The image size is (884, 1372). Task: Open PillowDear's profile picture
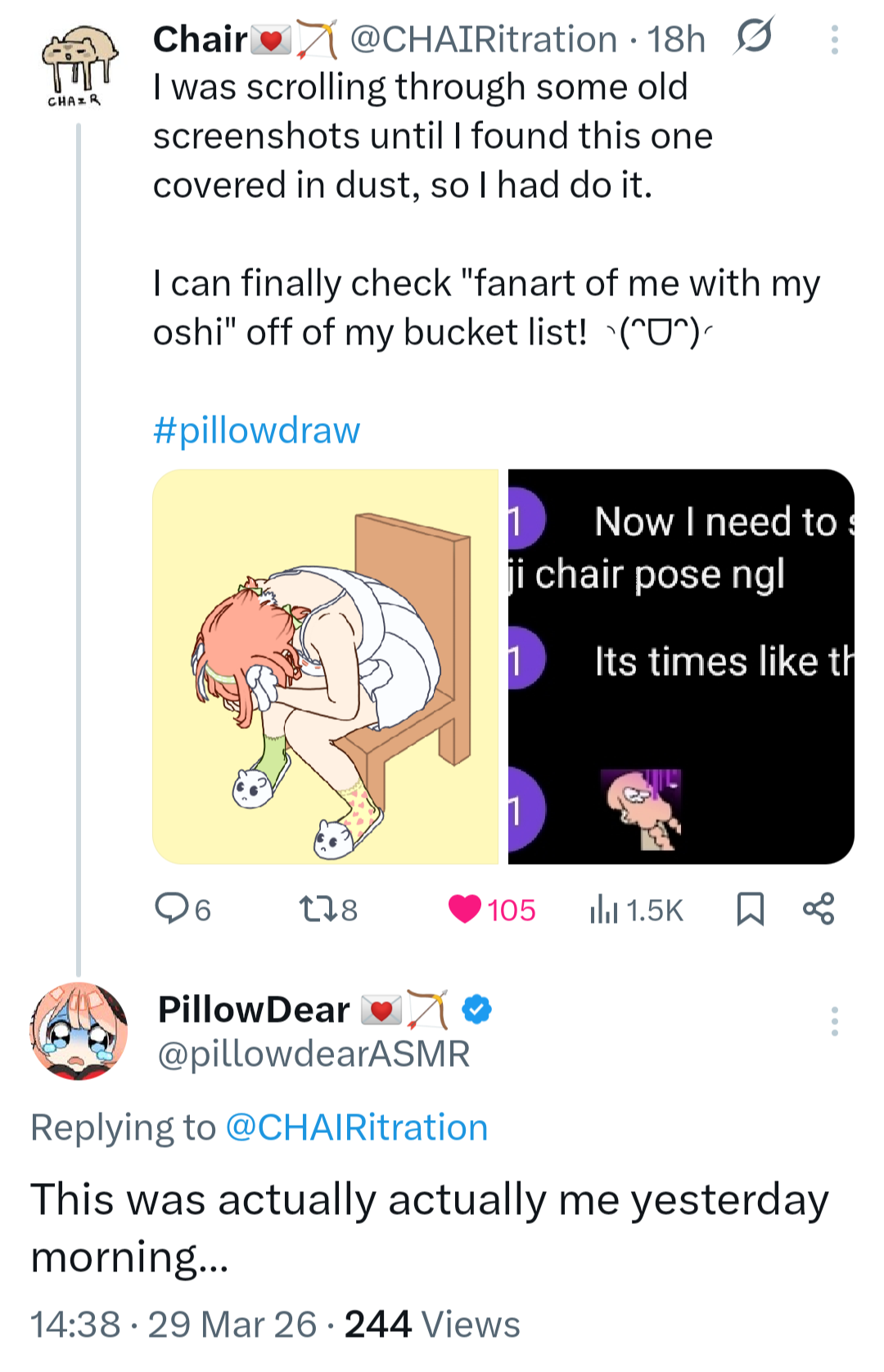(x=79, y=1031)
